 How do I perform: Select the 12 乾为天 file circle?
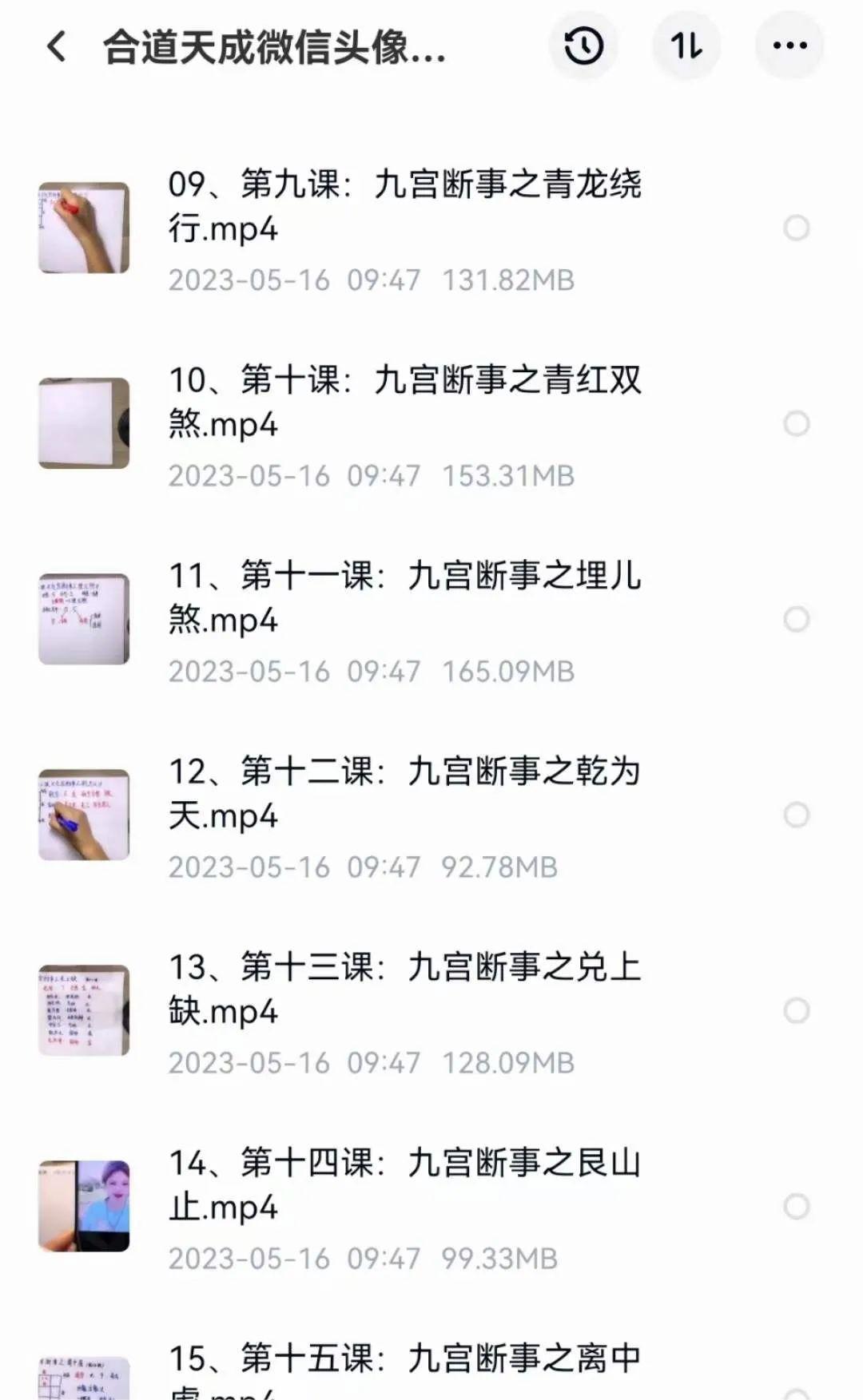pyautogui.click(x=796, y=815)
